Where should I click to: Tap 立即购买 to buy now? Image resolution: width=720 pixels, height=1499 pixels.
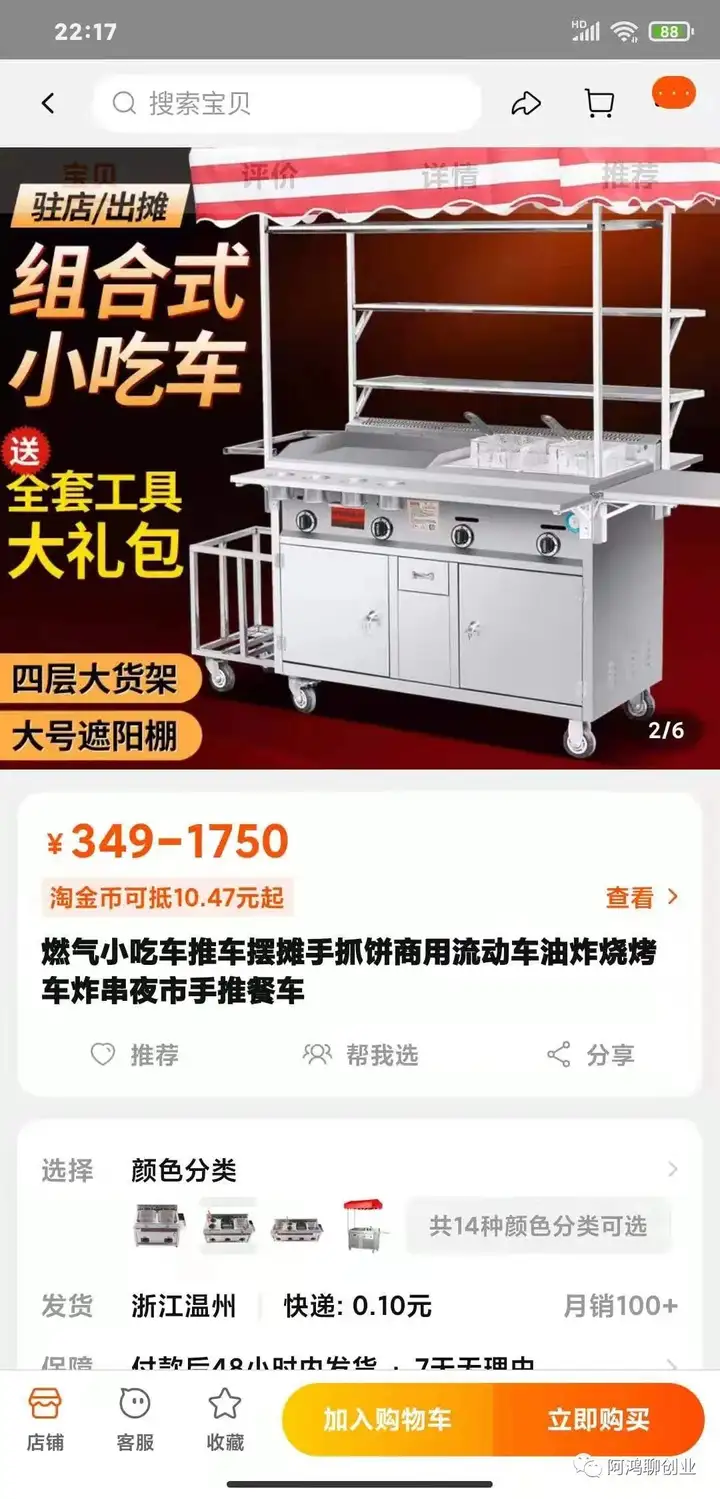pos(598,1419)
